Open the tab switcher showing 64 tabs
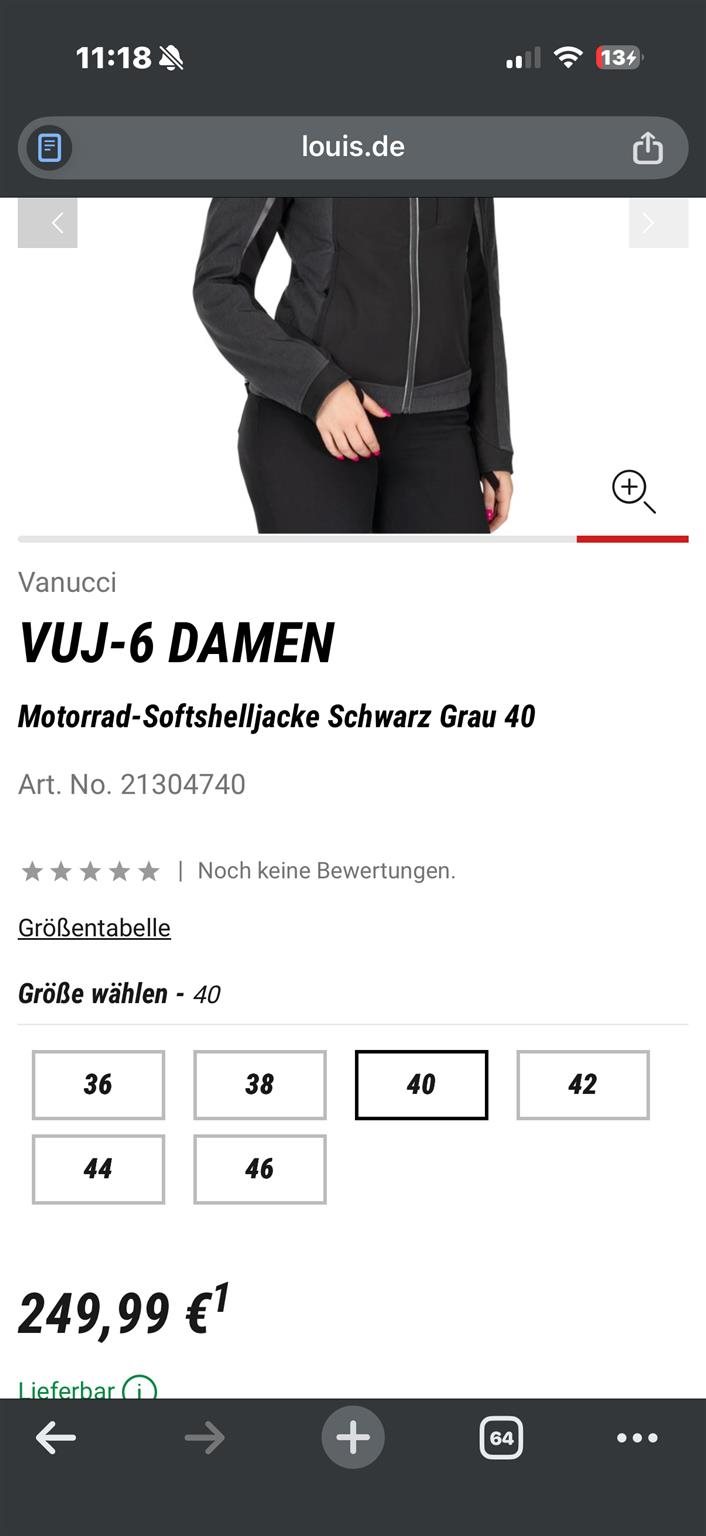The image size is (706, 1536). point(501,1438)
